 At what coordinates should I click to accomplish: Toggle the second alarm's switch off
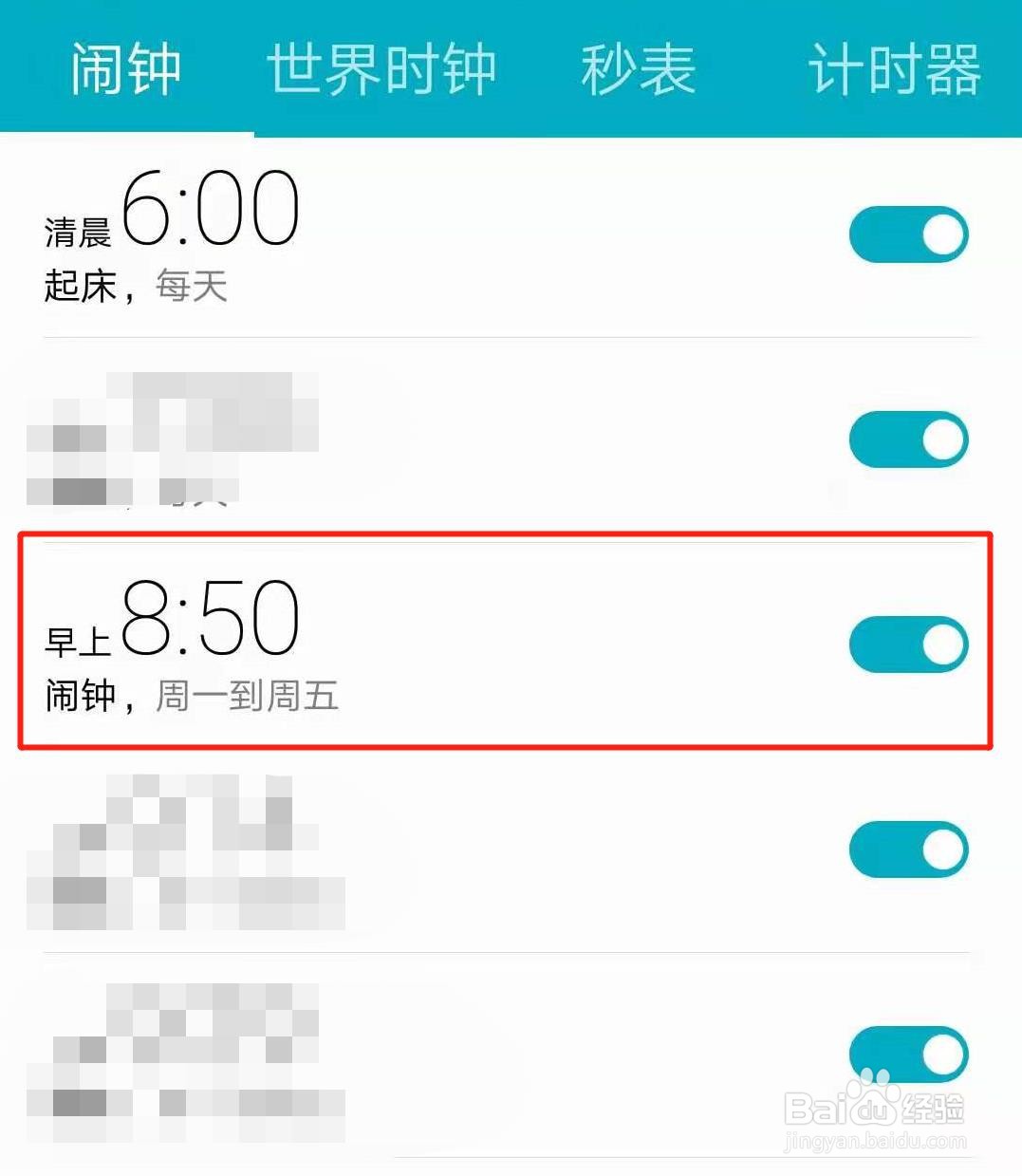pos(908,439)
